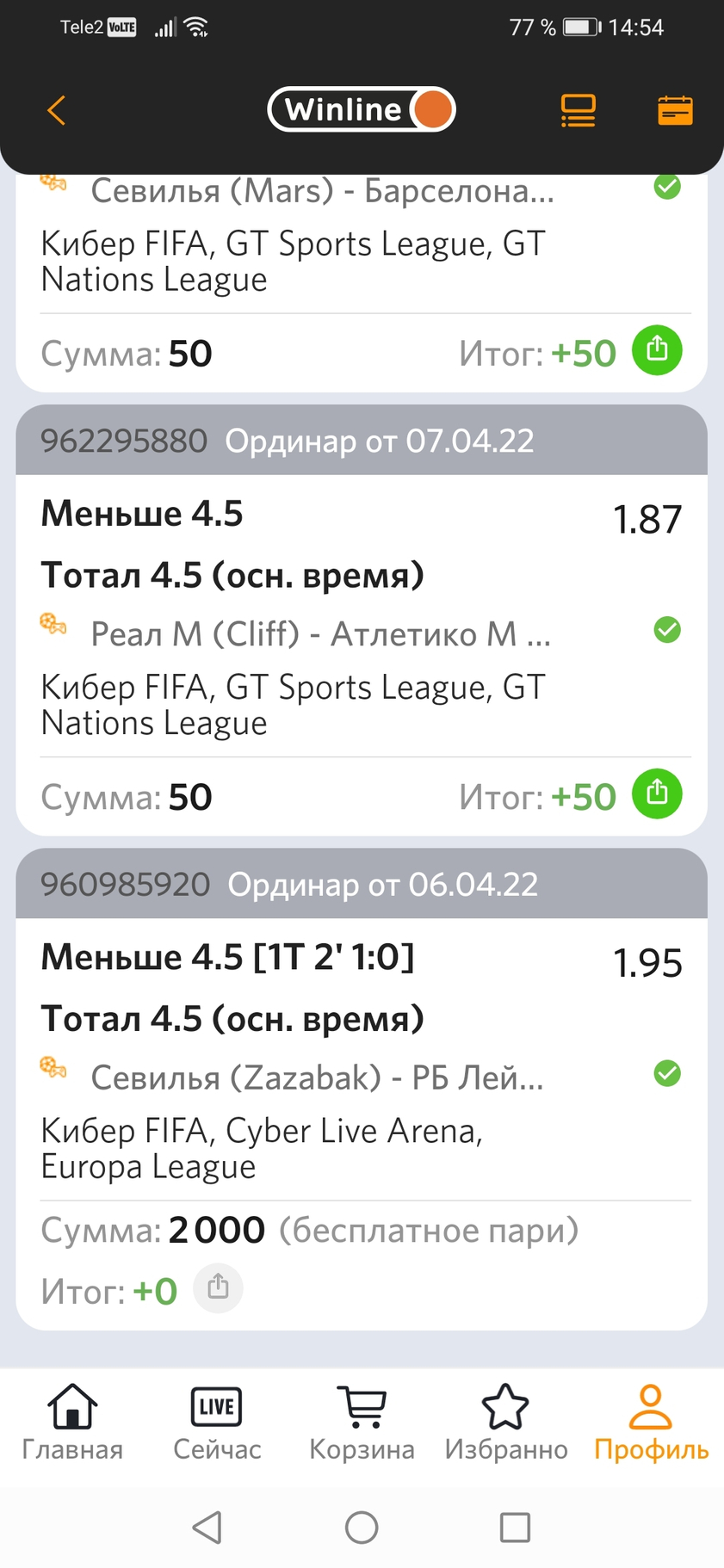Viewport: 724px width, 1568px height.
Task: Open the Корзина tab
Action: (x=362, y=1423)
